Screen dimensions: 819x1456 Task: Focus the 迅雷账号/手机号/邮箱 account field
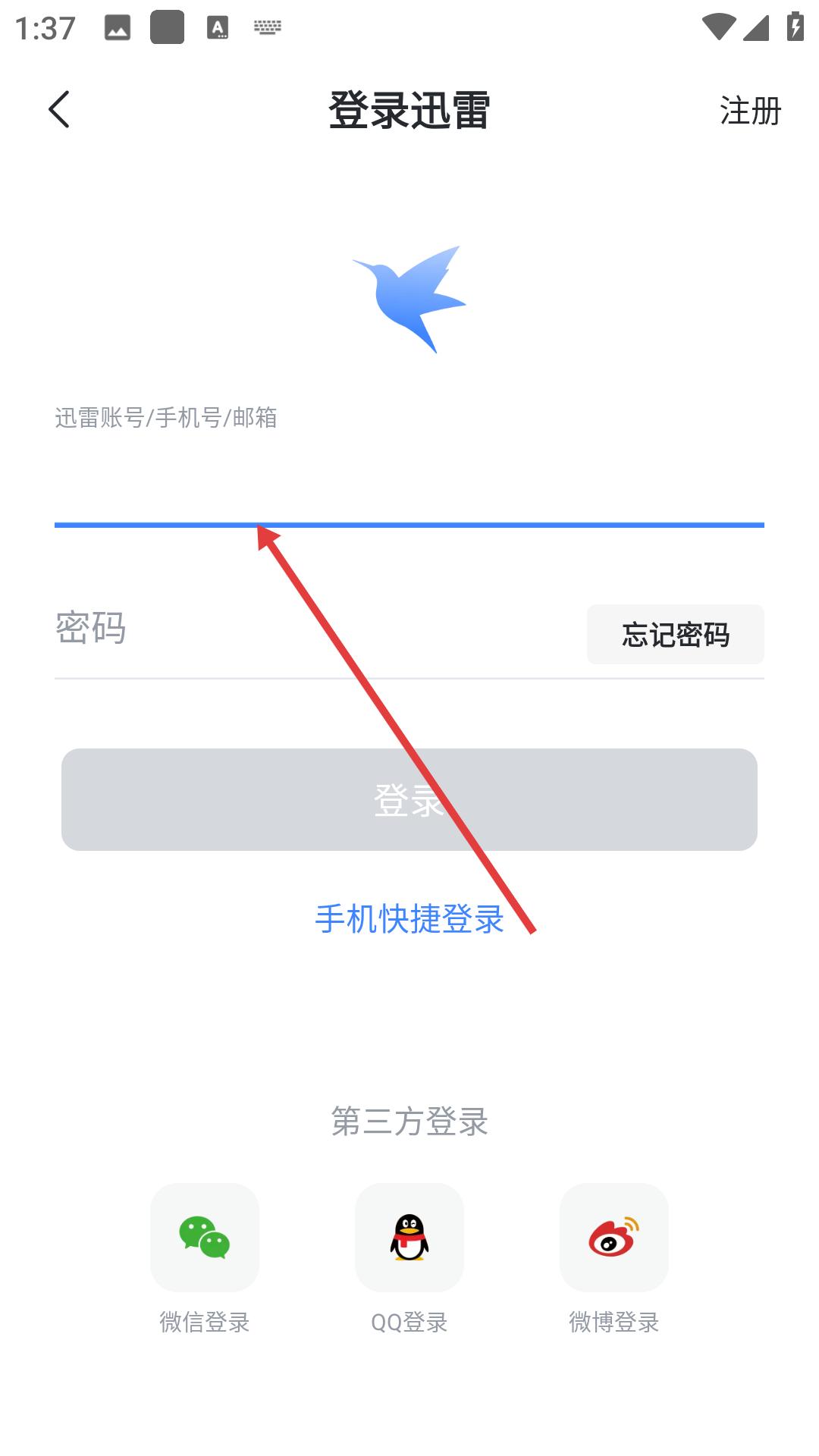(x=408, y=485)
